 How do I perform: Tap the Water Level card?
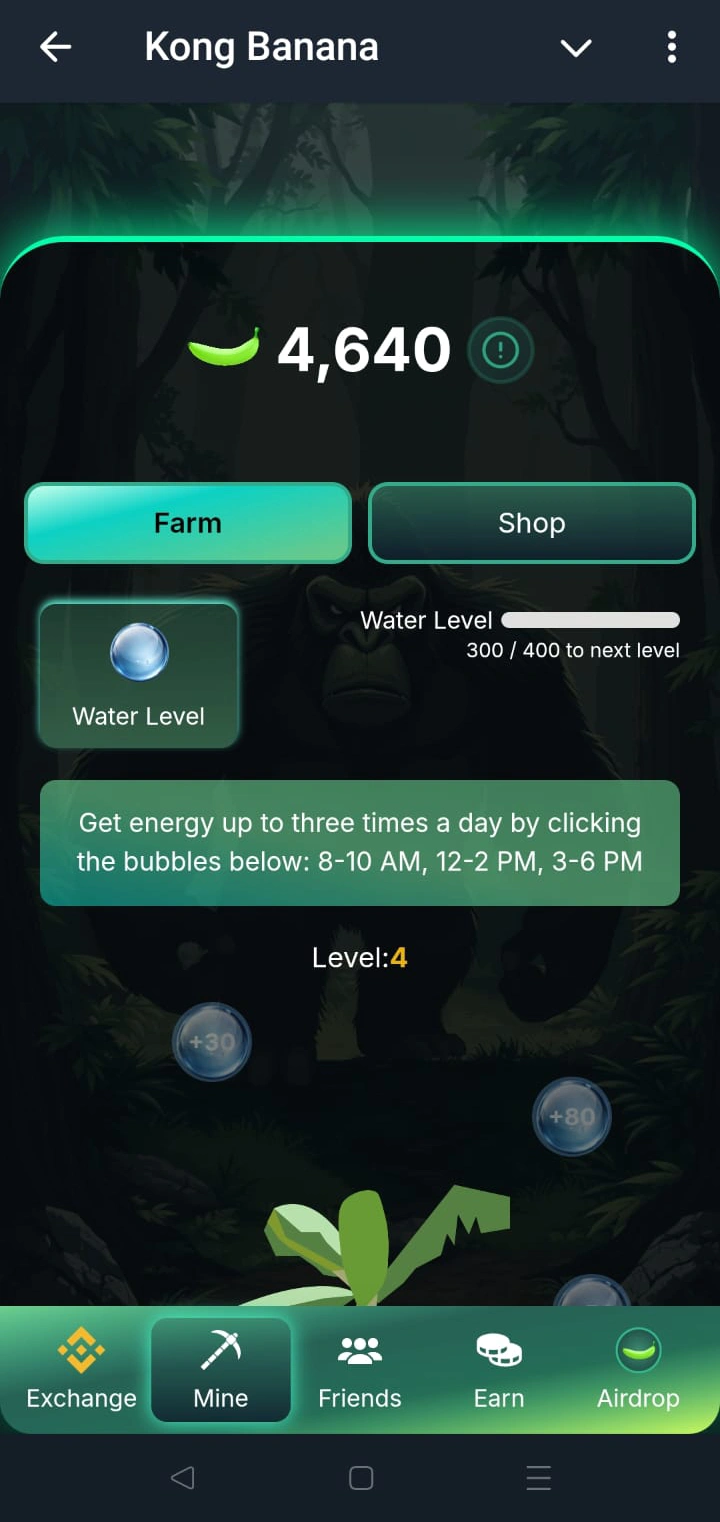coord(139,674)
